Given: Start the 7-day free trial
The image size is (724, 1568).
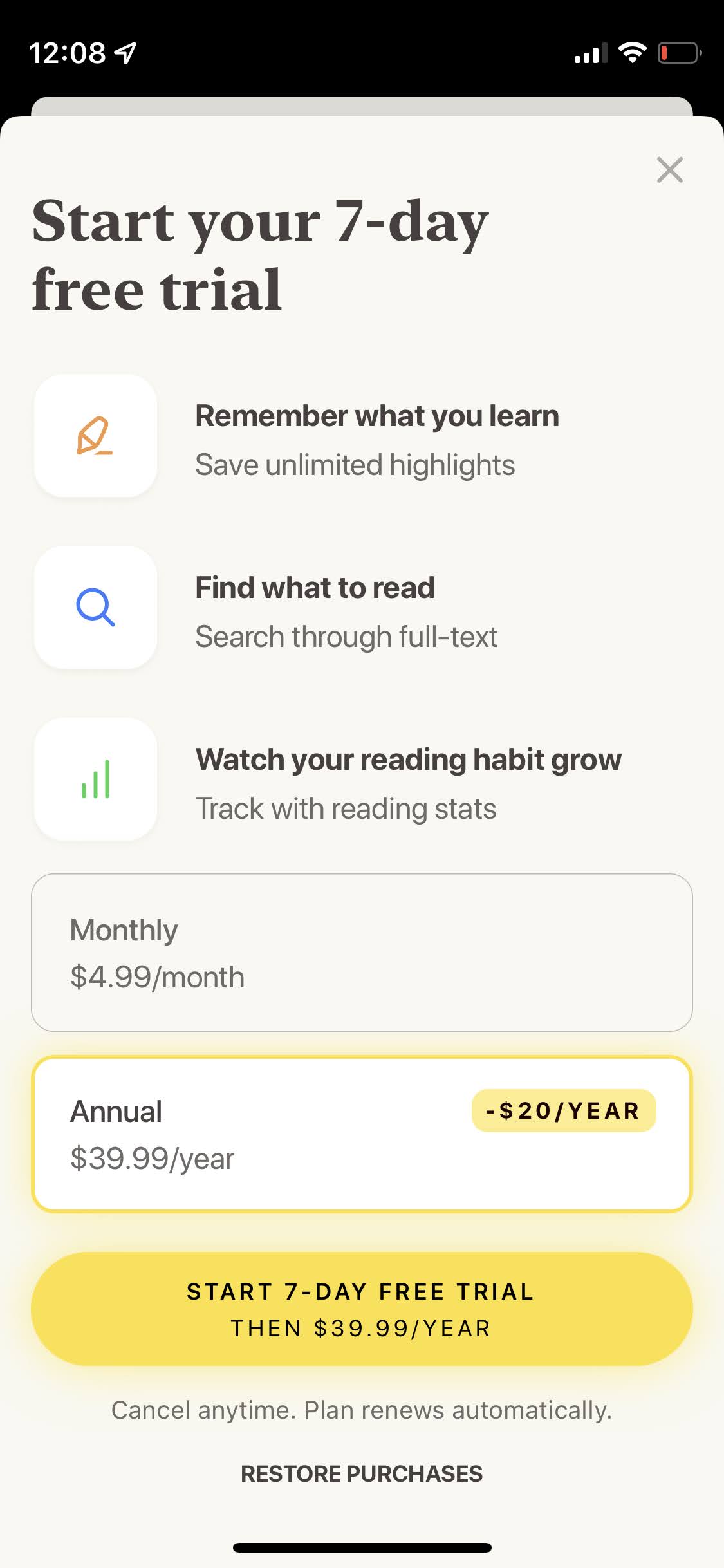Looking at the screenshot, I should pyautogui.click(x=362, y=1309).
